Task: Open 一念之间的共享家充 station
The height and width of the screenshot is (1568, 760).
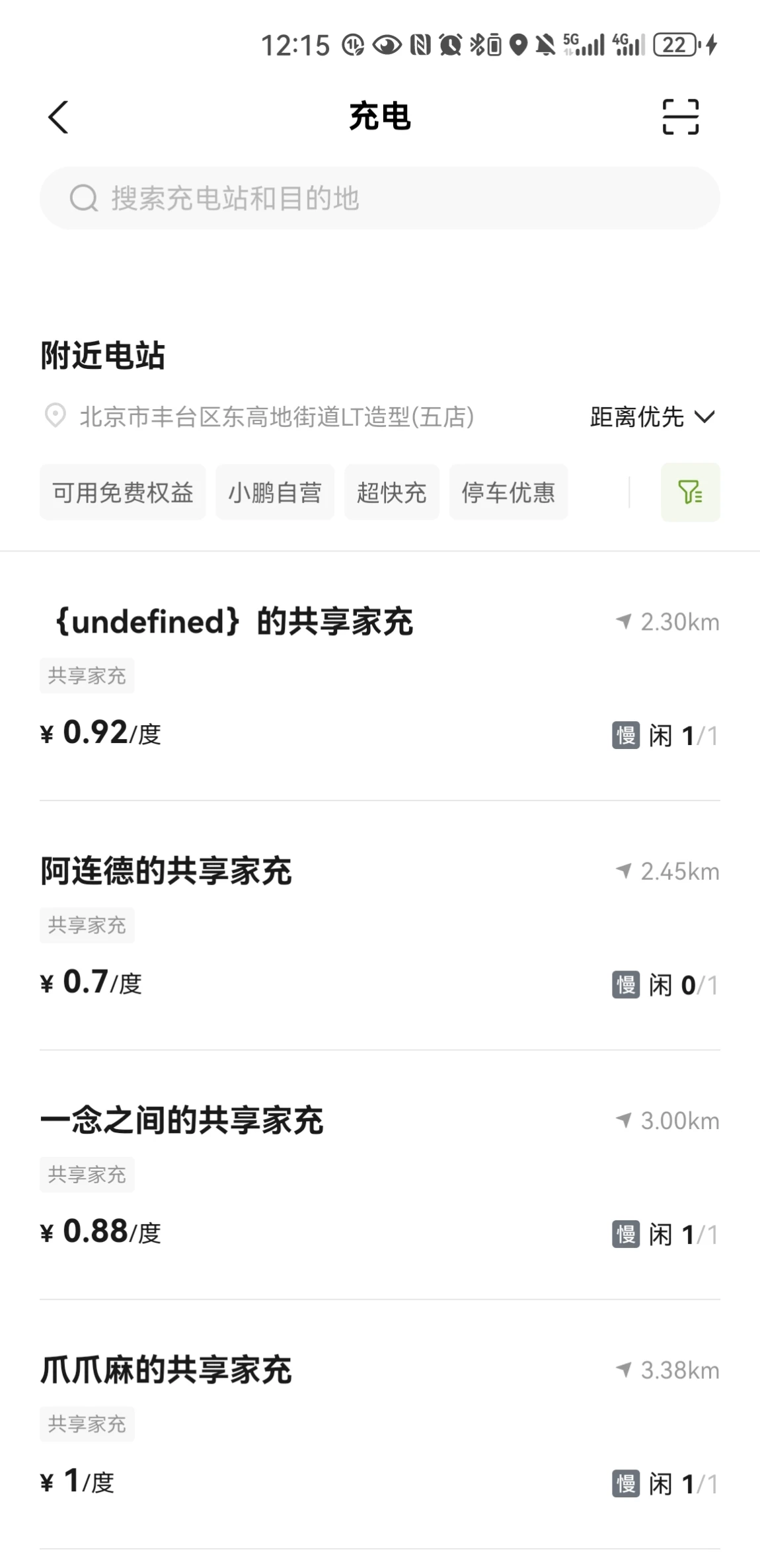Action: pyautogui.click(x=380, y=1175)
